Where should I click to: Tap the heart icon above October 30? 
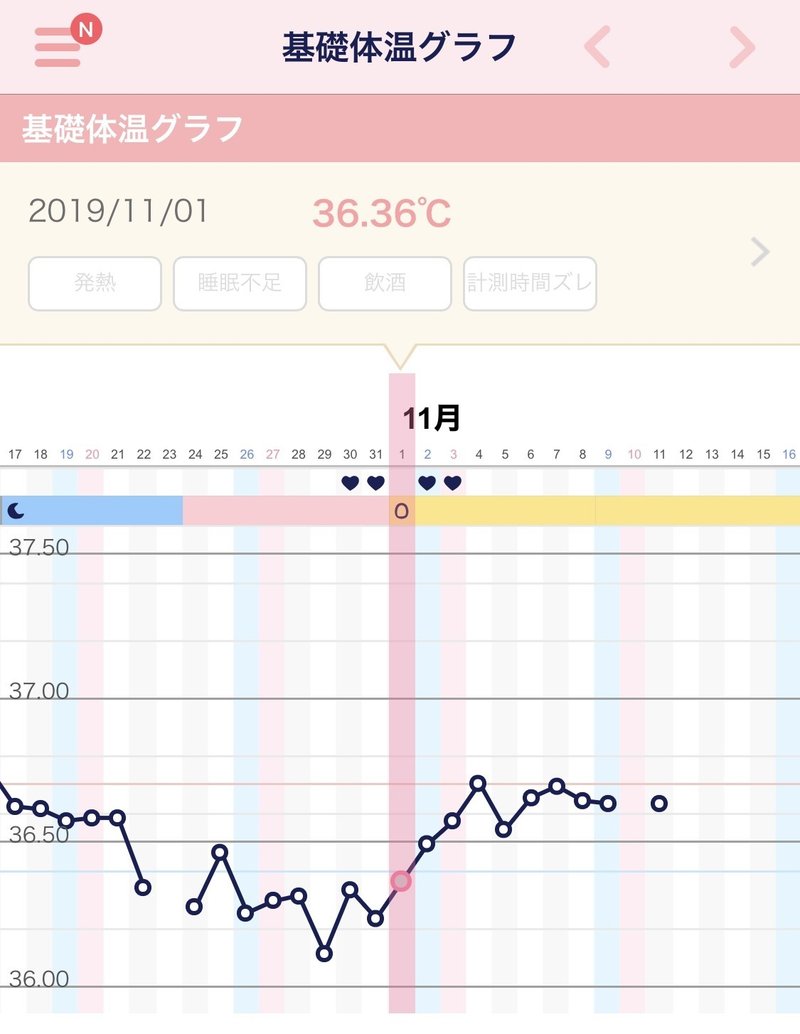(349, 483)
